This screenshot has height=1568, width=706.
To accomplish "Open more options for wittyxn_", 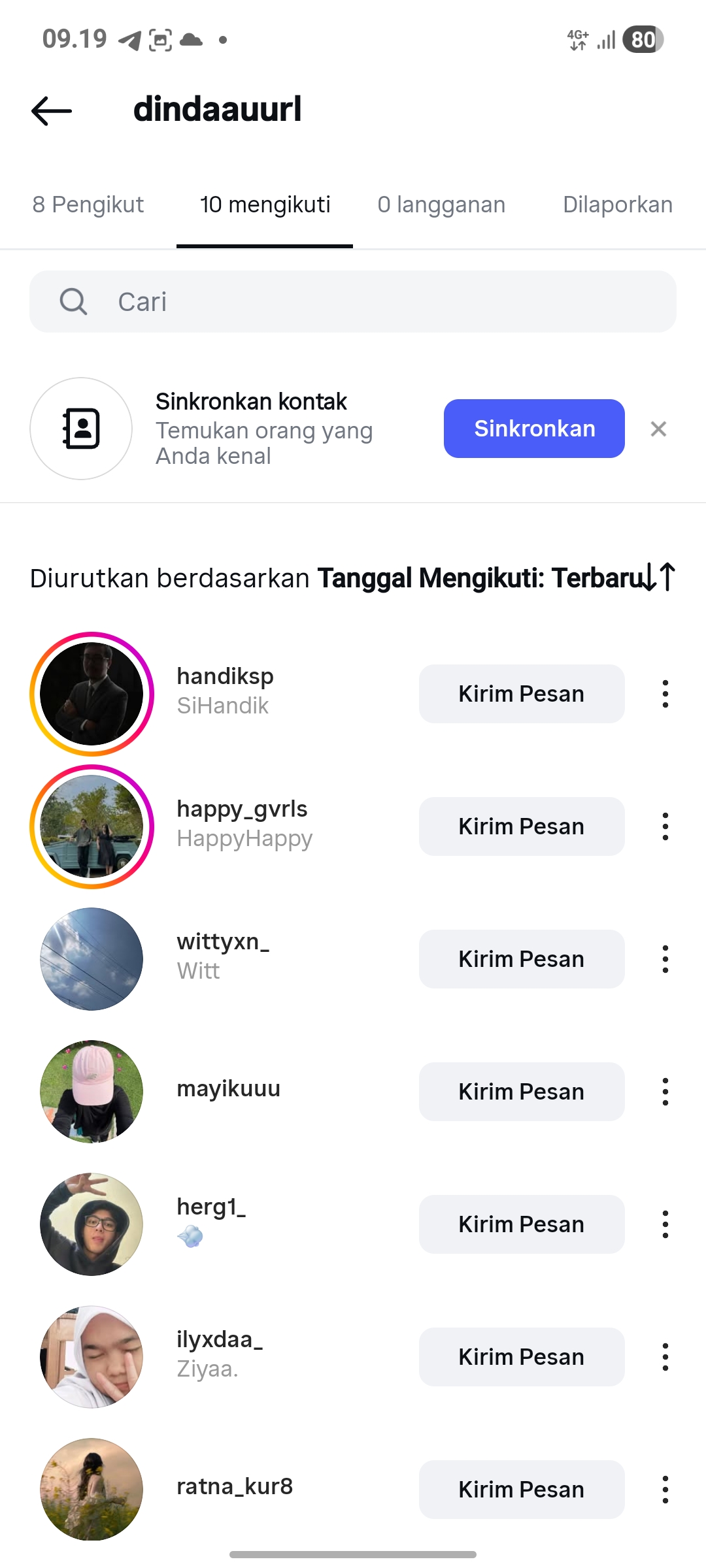I will (x=665, y=959).
